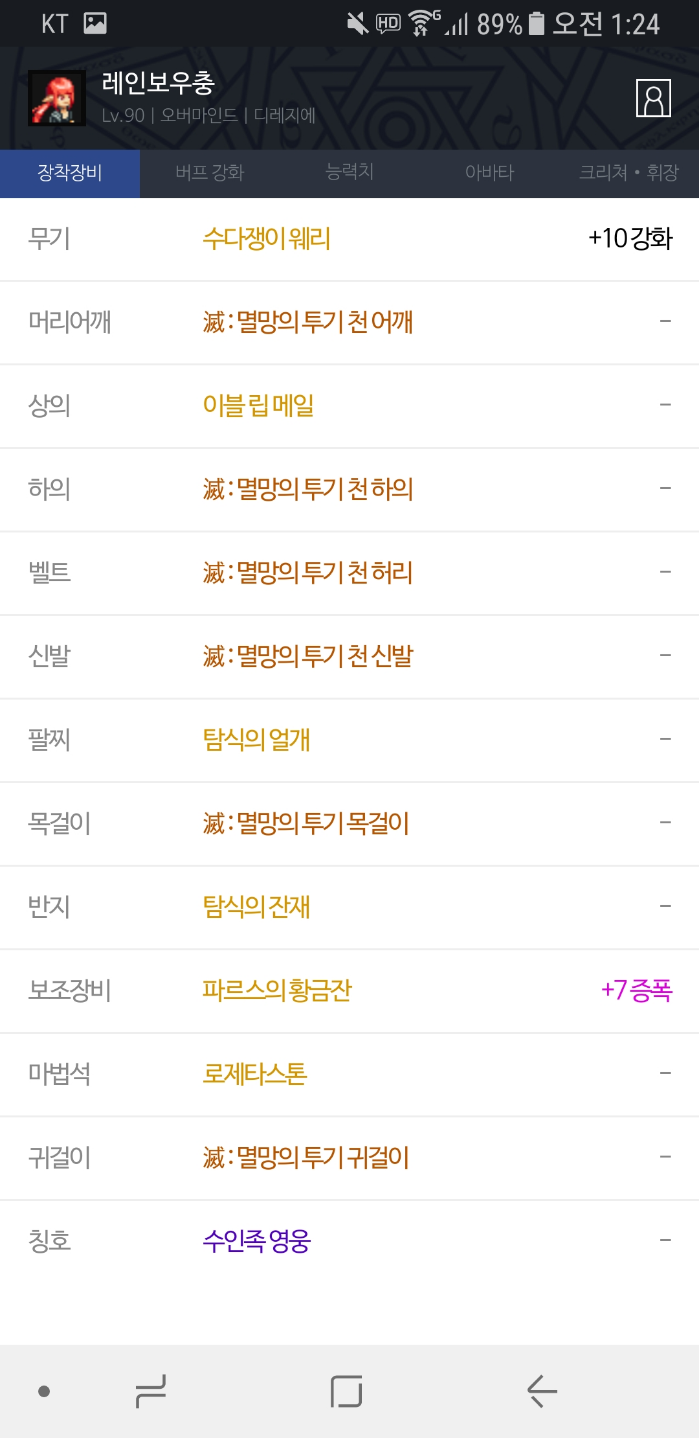This screenshot has width=699, height=1438.
Task: Go back with the system back button
Action: click(541, 1391)
